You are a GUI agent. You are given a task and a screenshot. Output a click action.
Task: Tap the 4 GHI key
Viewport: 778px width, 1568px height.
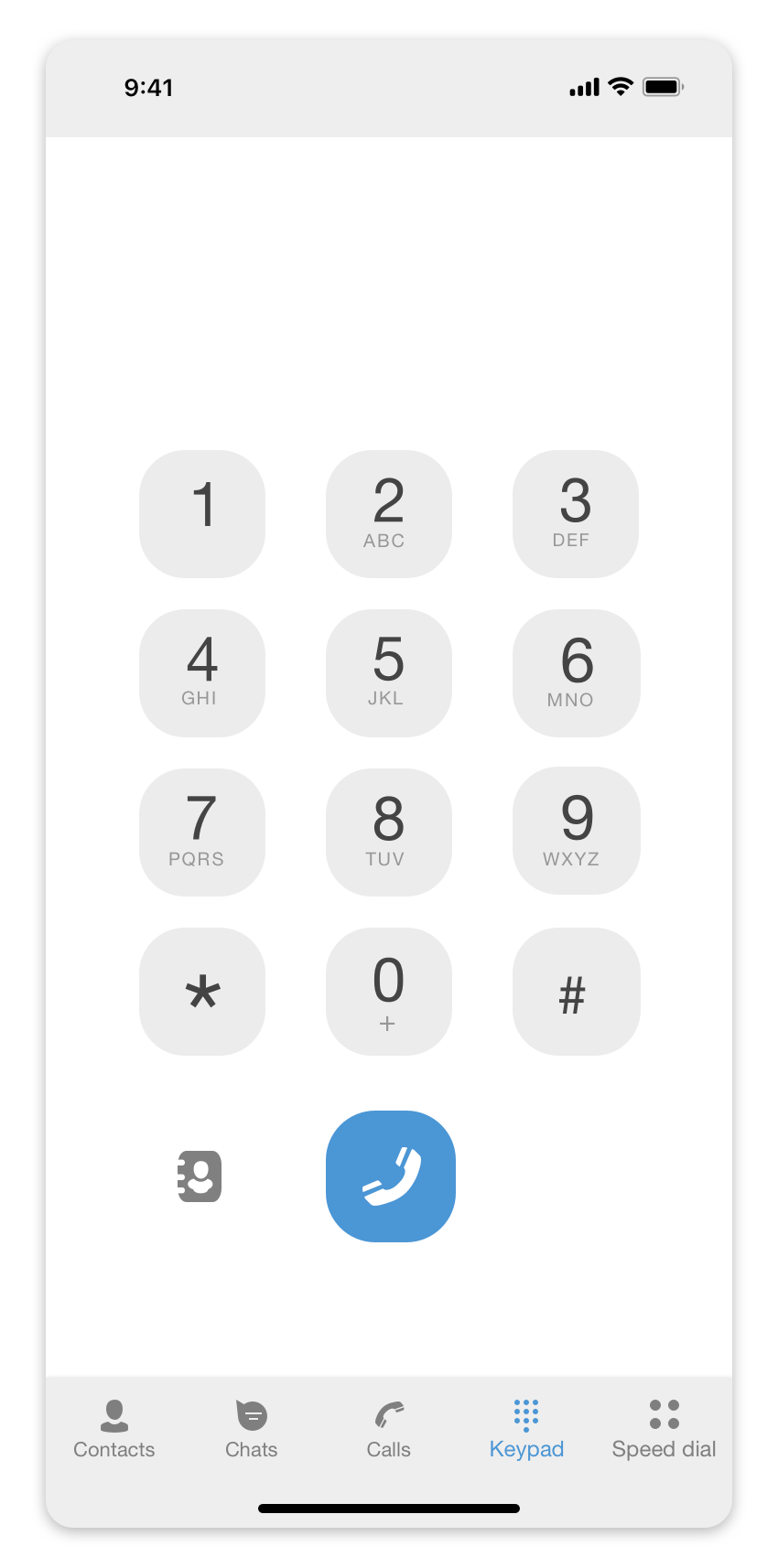pos(202,673)
